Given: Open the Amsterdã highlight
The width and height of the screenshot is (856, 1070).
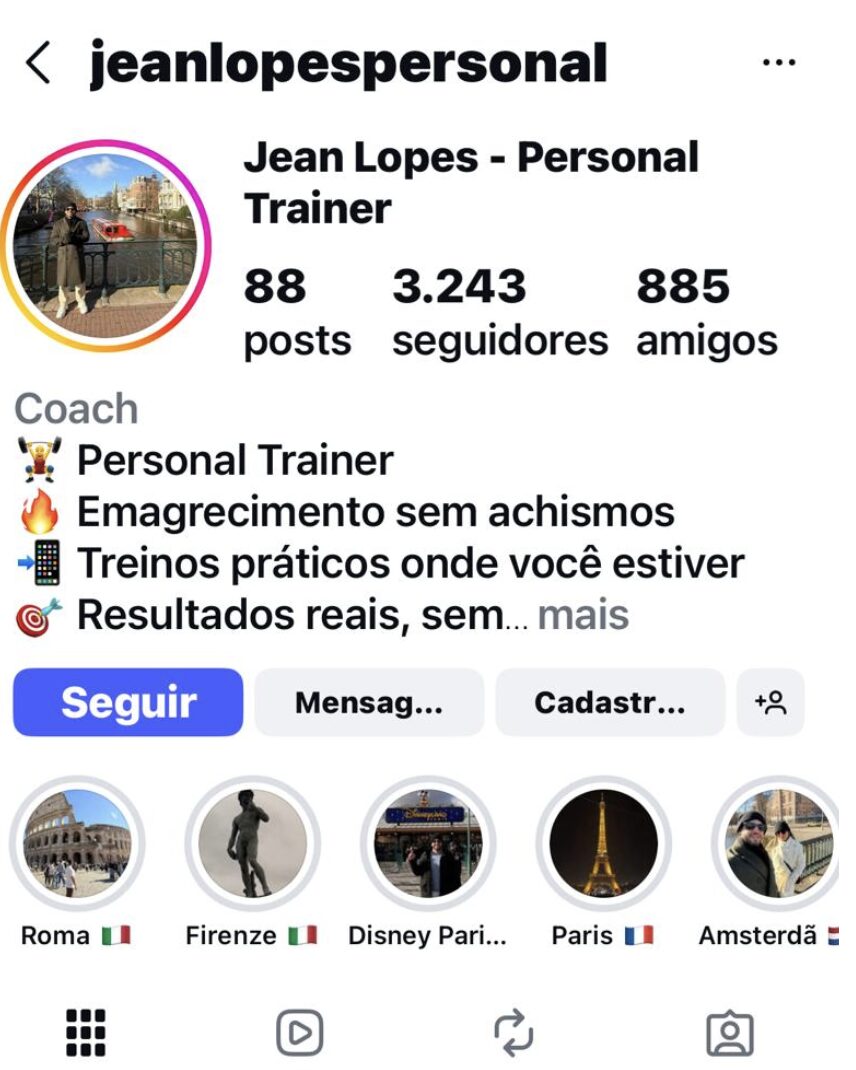Looking at the screenshot, I should click(778, 845).
